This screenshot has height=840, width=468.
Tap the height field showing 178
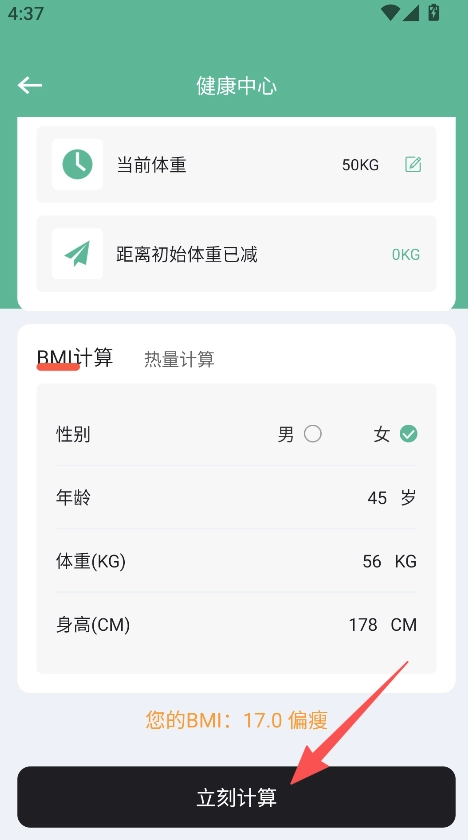coord(363,625)
